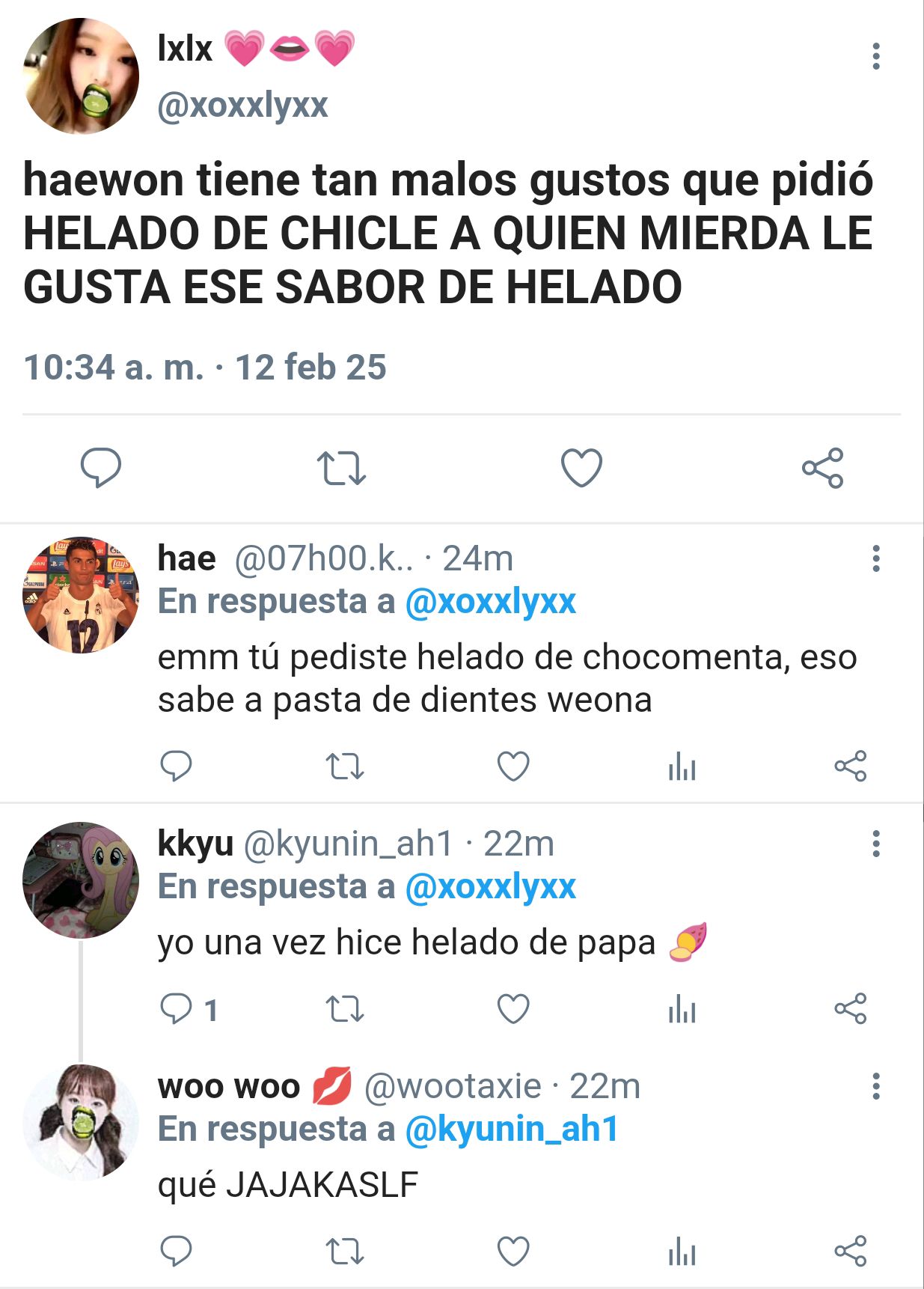924x1289 pixels.
Task: Reply to lxlx's main tweet
Action: pyautogui.click(x=100, y=468)
